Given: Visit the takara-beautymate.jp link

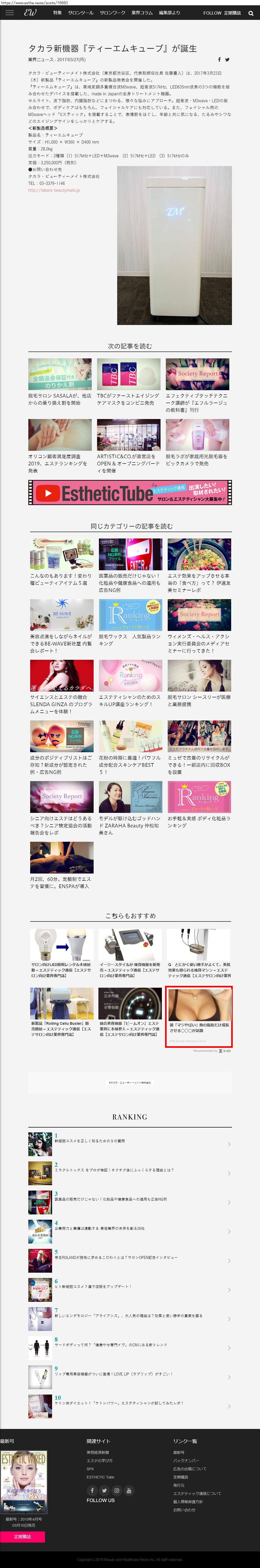Looking at the screenshot, I should [53, 190].
